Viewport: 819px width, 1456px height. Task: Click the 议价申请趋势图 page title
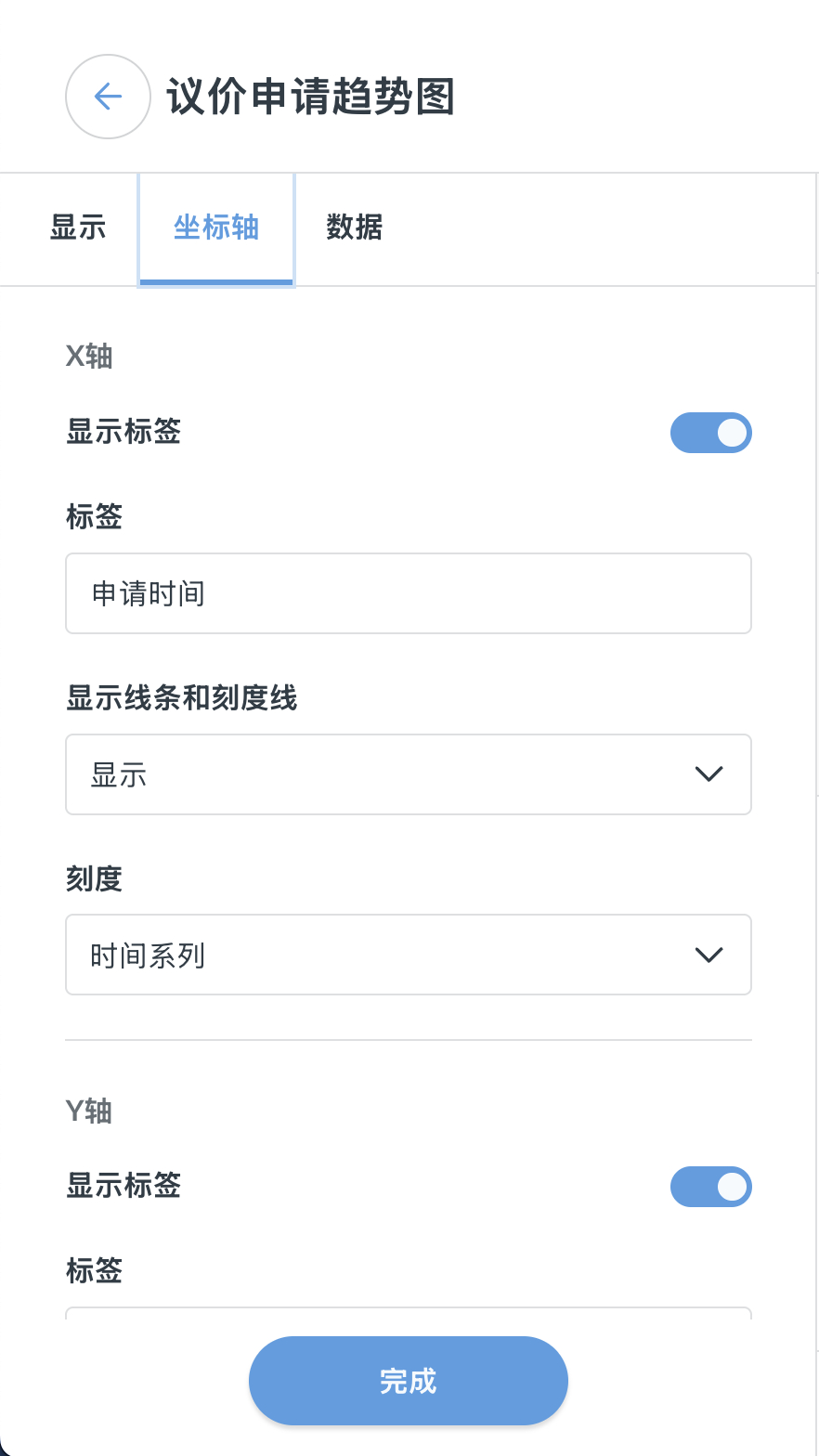click(311, 96)
